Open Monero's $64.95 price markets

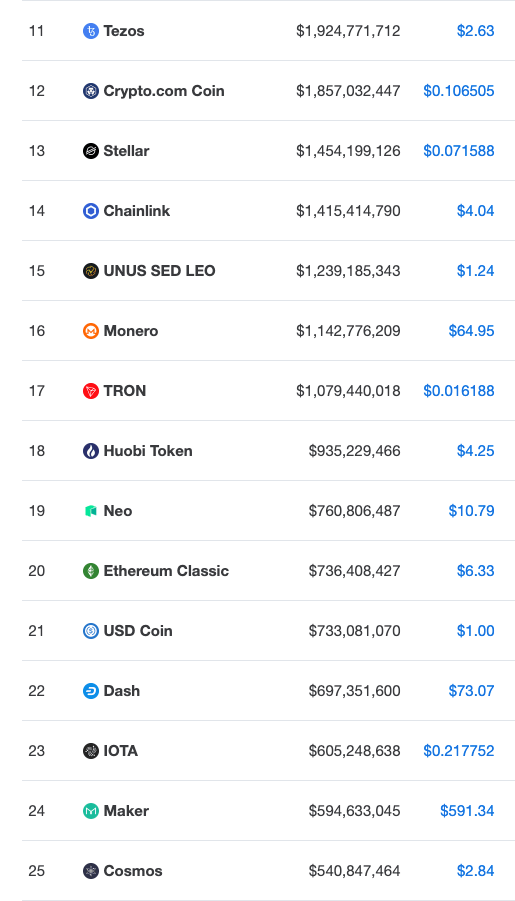(471, 331)
